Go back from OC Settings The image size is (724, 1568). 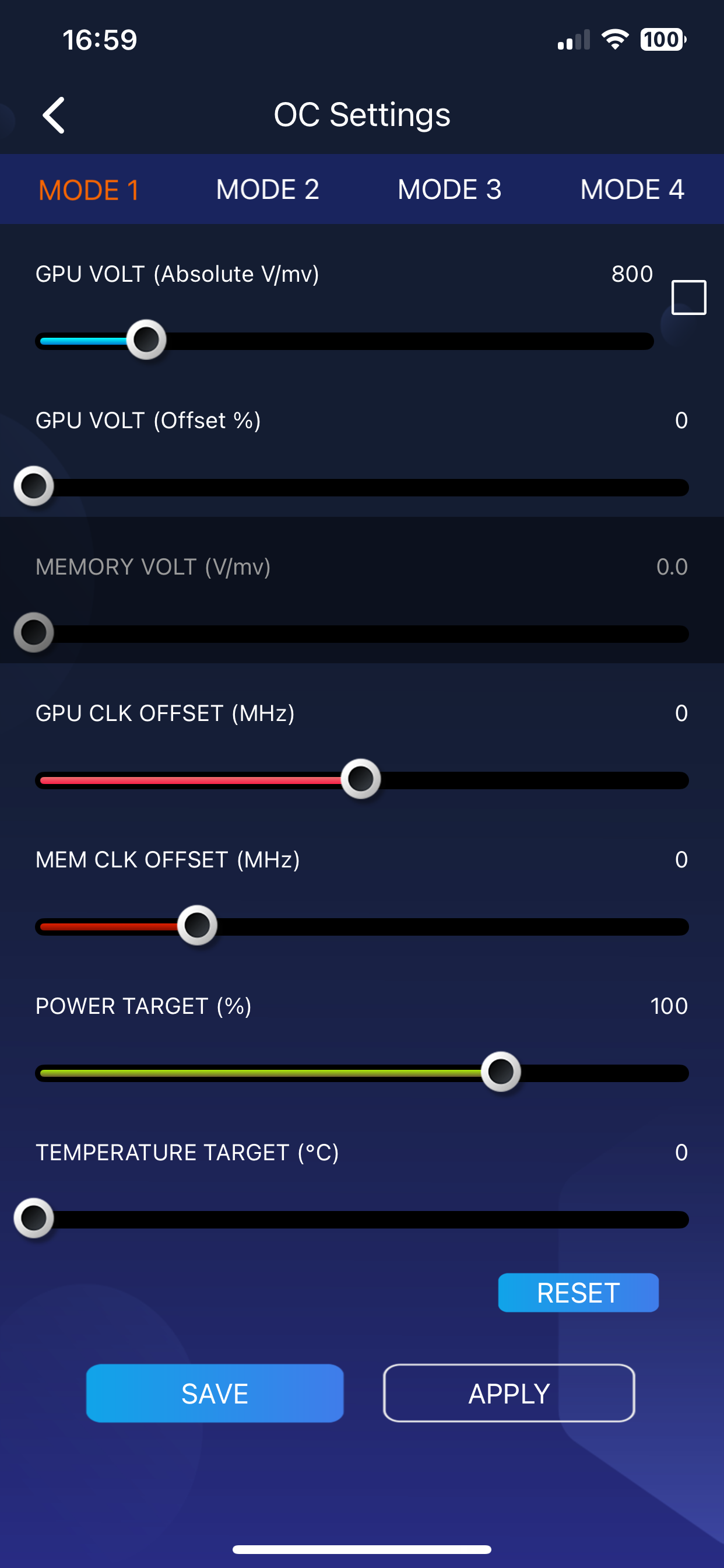(x=54, y=115)
